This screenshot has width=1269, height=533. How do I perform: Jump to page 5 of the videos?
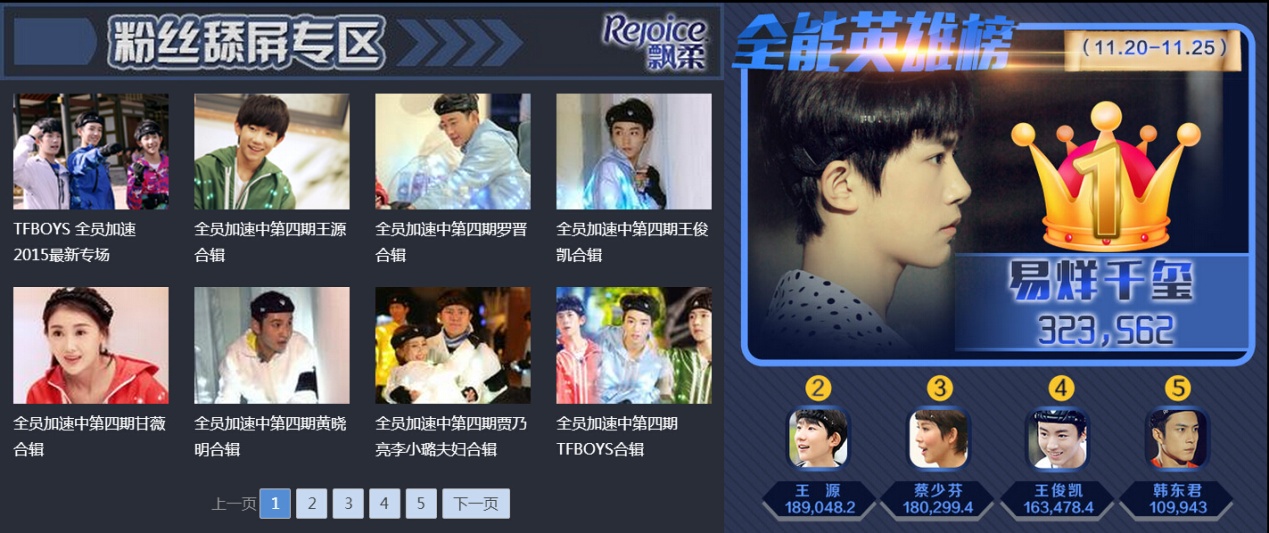tap(421, 504)
